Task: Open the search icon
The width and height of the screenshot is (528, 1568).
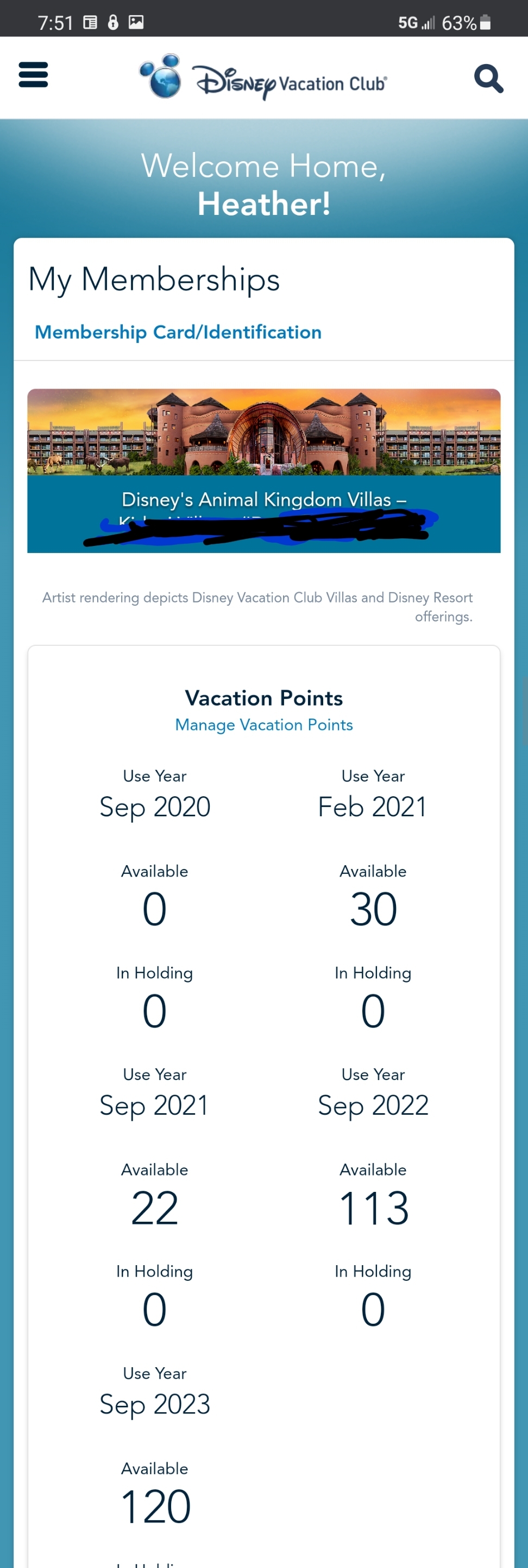Action: click(488, 79)
